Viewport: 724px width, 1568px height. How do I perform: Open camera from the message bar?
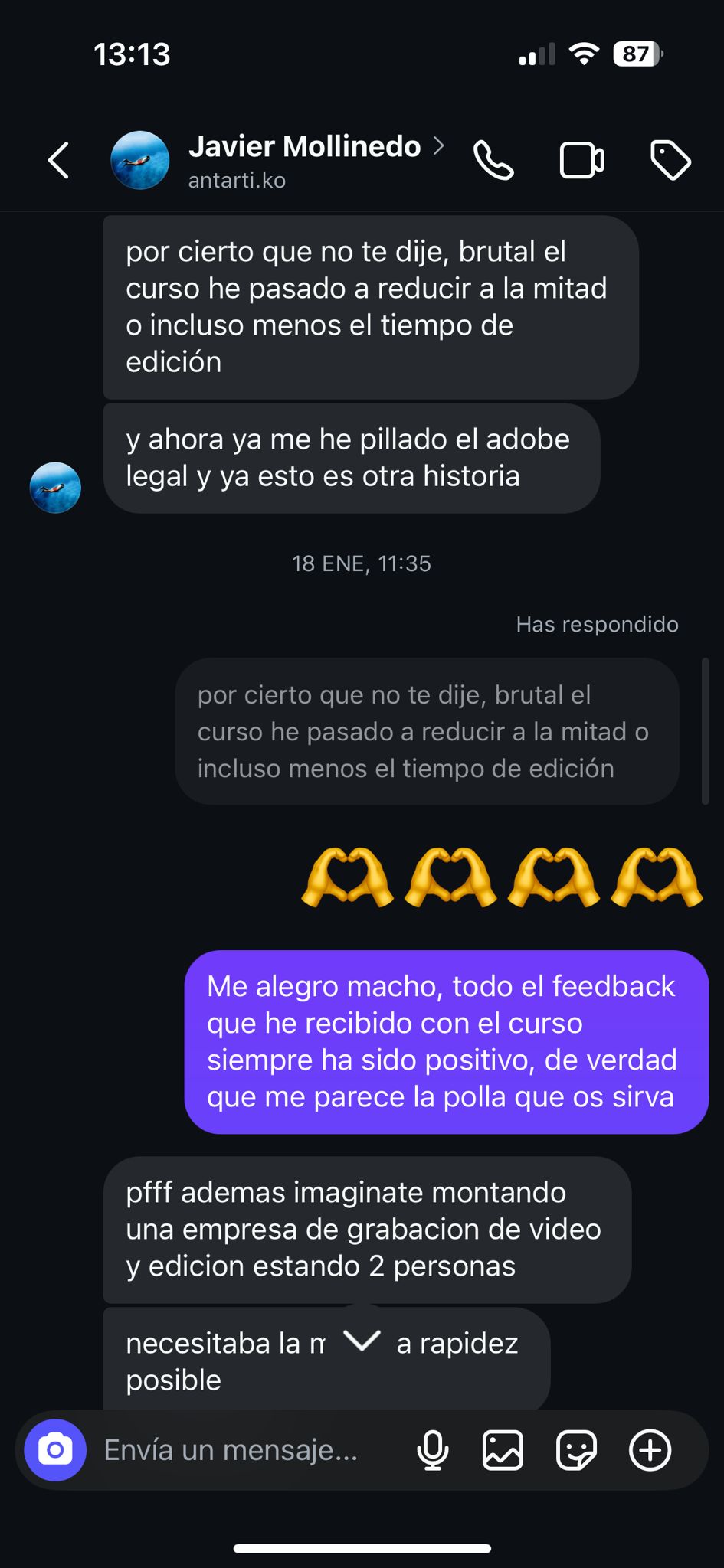pos(55,1450)
